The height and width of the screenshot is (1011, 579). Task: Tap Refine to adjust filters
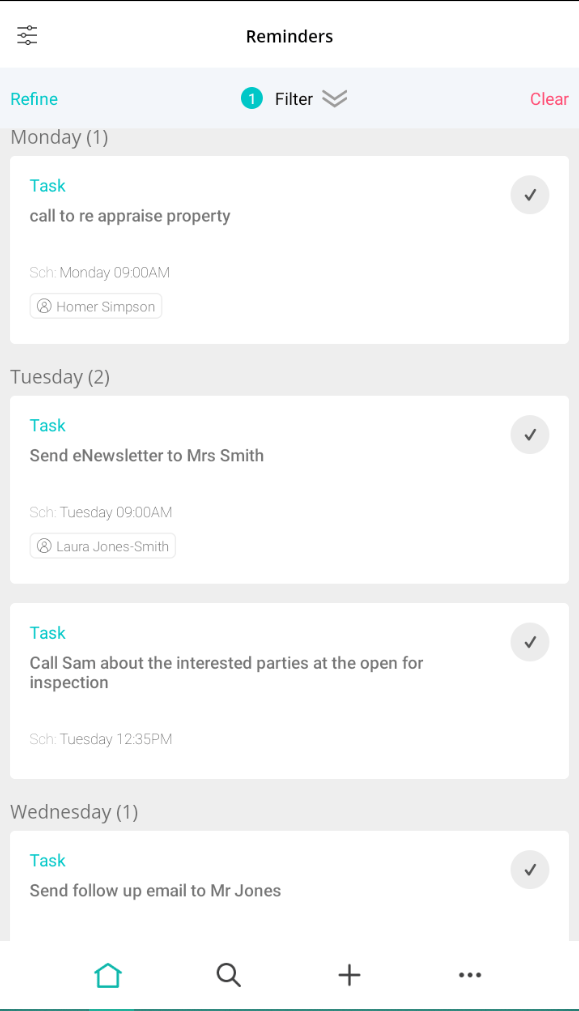tap(34, 99)
